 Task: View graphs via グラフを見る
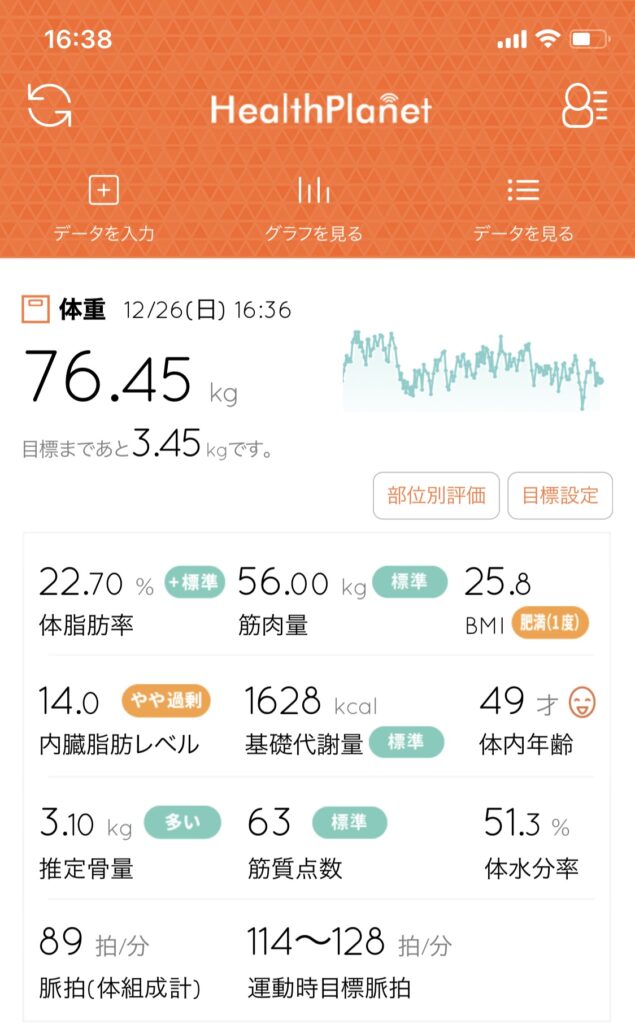[x=313, y=208]
